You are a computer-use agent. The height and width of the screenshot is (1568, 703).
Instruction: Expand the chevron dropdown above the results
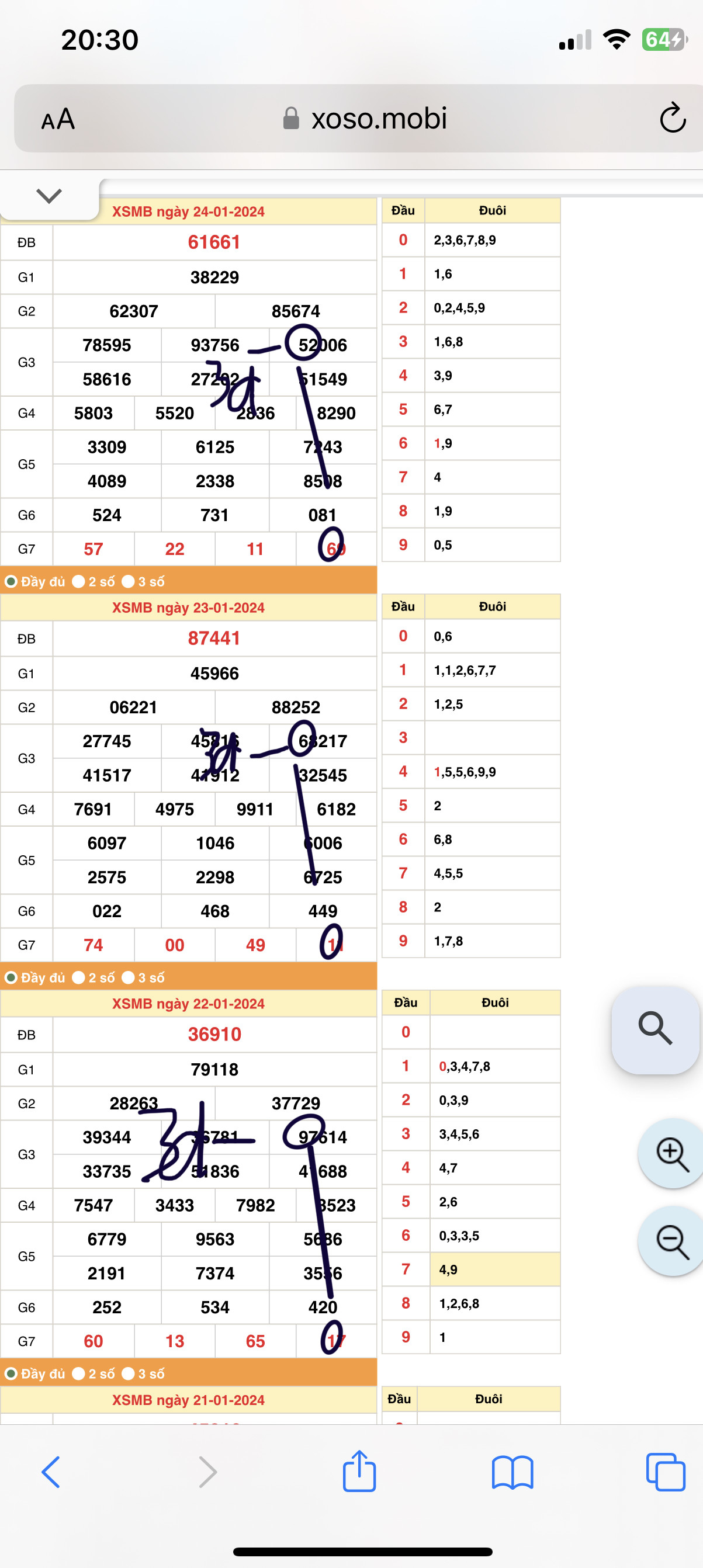49,196
